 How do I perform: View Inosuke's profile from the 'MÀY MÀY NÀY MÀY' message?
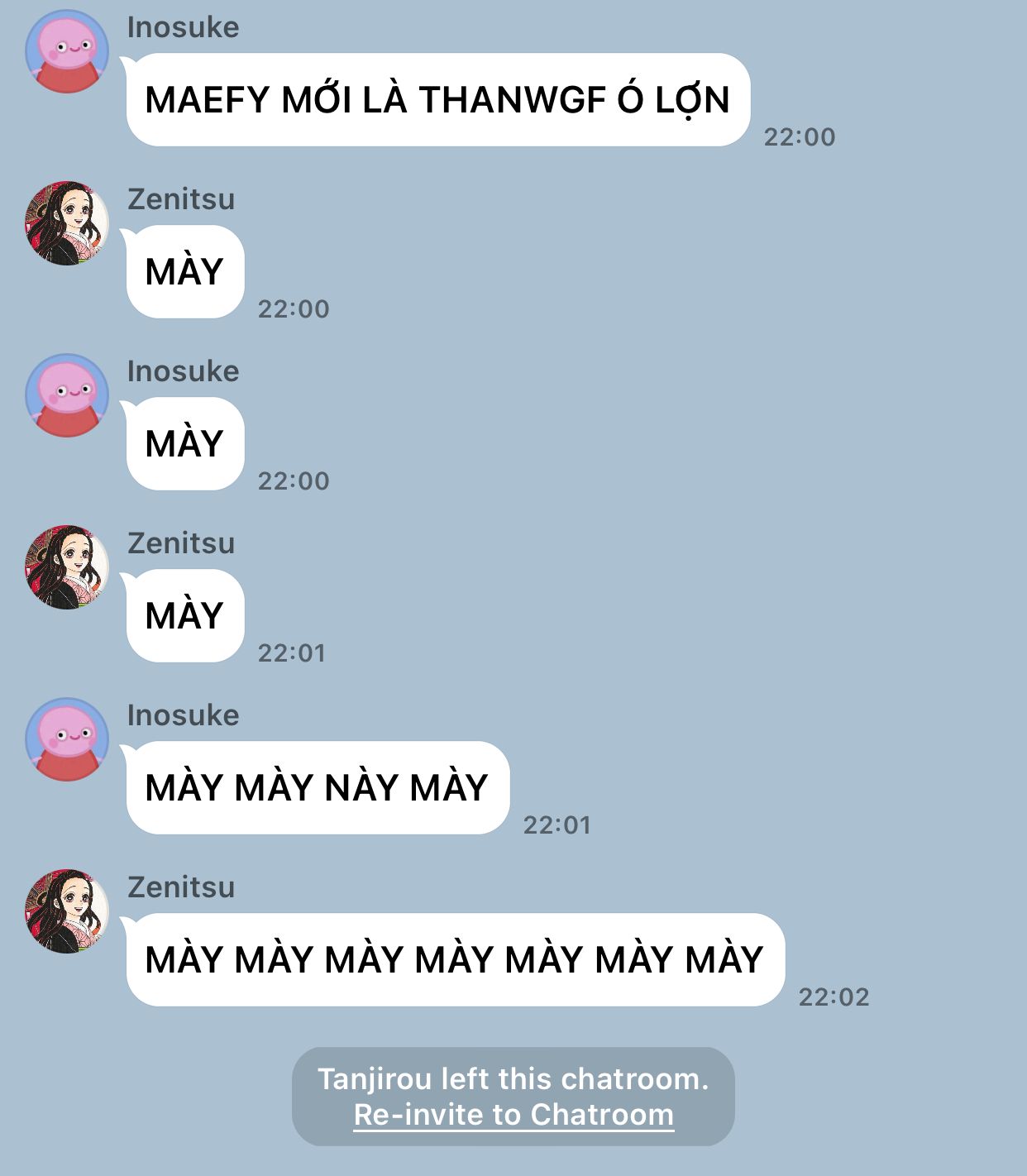coord(67,739)
